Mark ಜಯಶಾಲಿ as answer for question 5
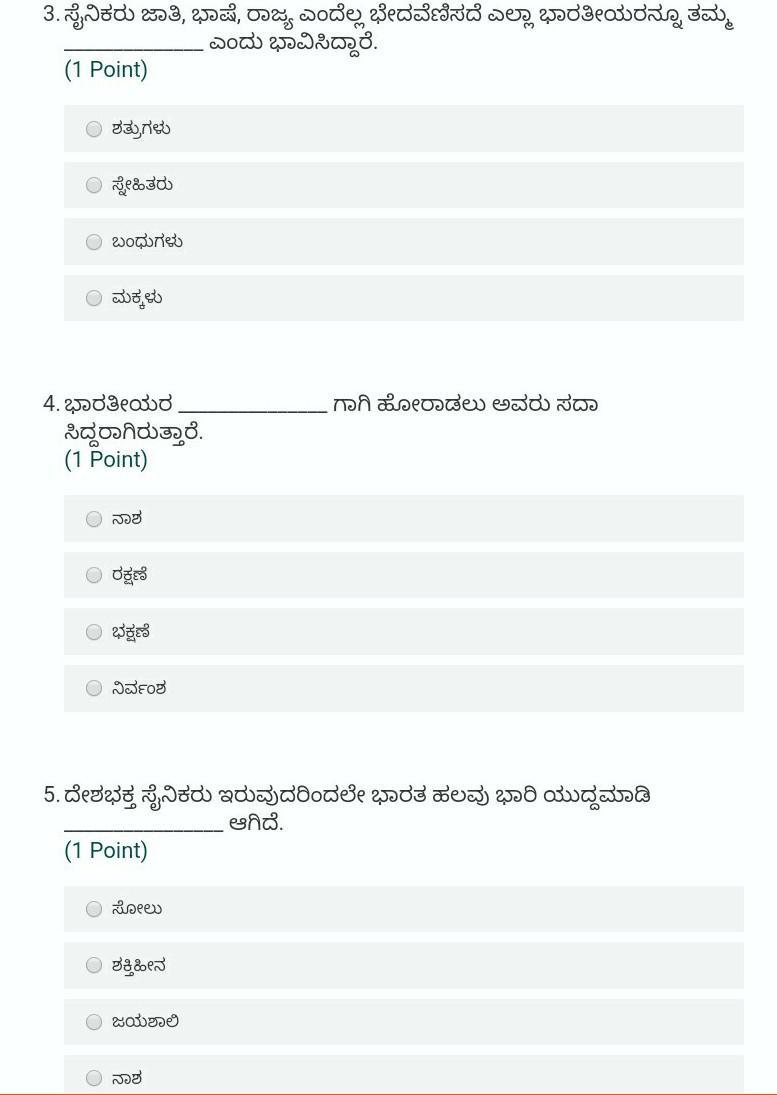Screen dimensions: 777x1095 coord(94,1022)
